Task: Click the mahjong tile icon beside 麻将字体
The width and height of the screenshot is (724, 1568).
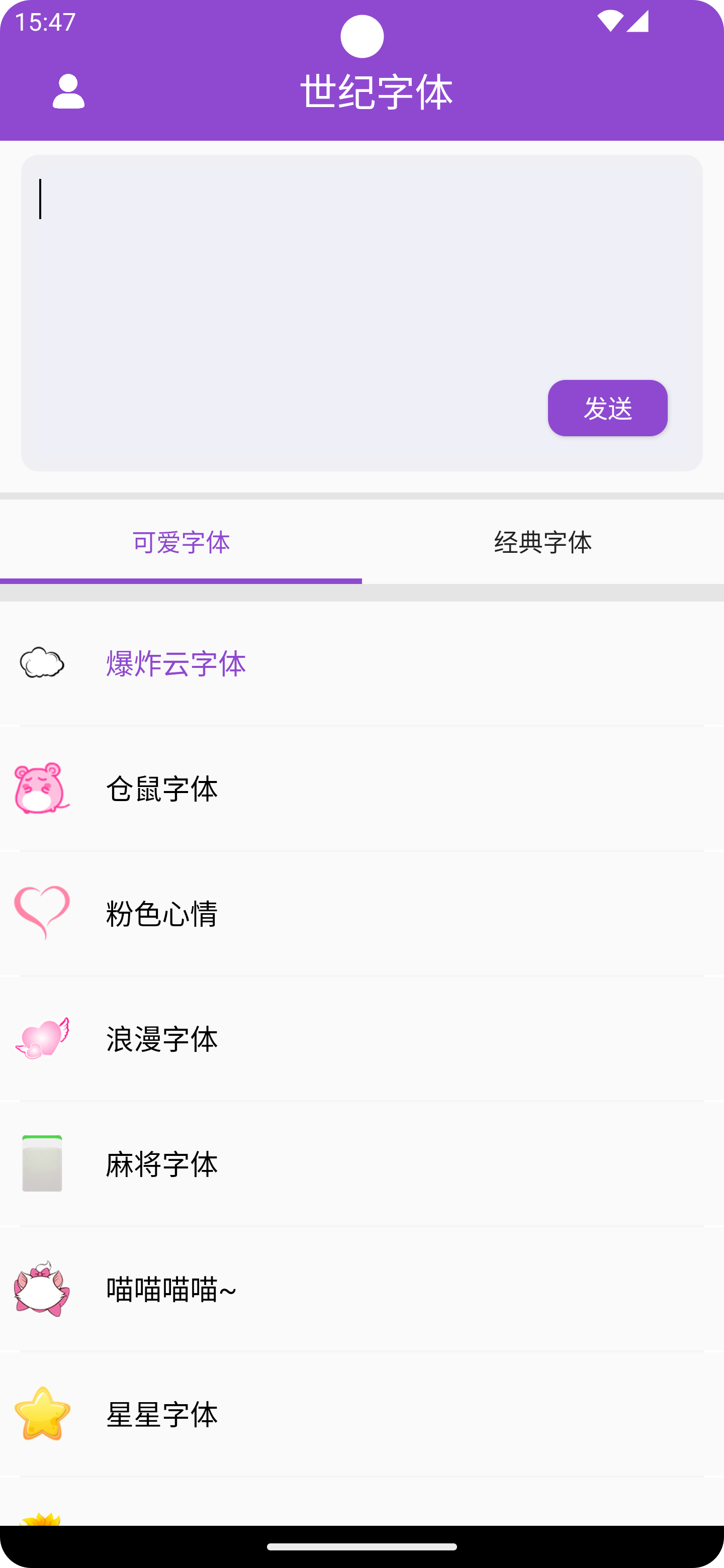Action: pyautogui.click(x=41, y=1165)
